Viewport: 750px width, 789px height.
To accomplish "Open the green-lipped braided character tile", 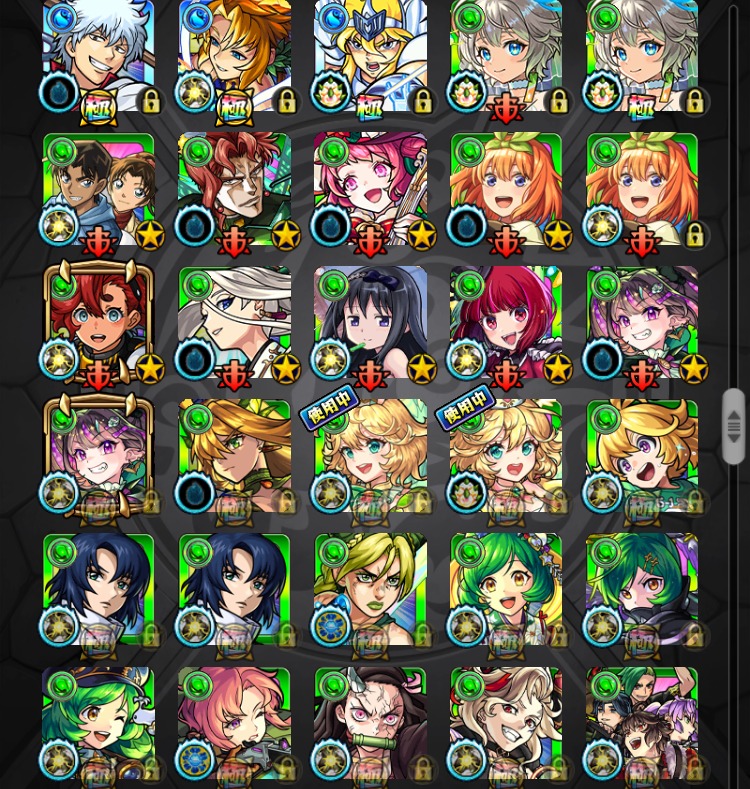I will click(370, 590).
